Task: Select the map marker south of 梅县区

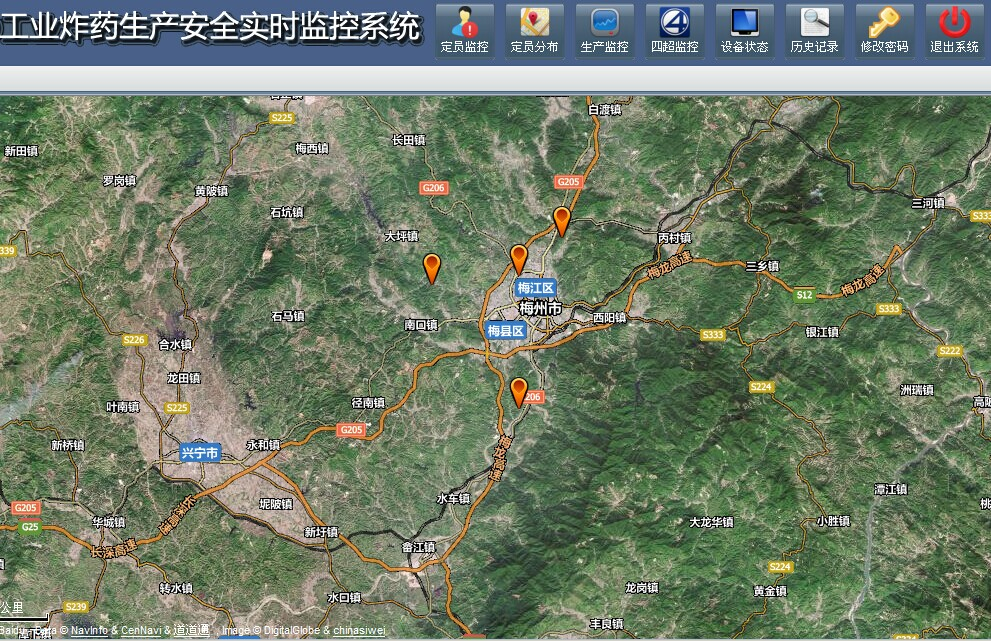Action: coord(518,390)
